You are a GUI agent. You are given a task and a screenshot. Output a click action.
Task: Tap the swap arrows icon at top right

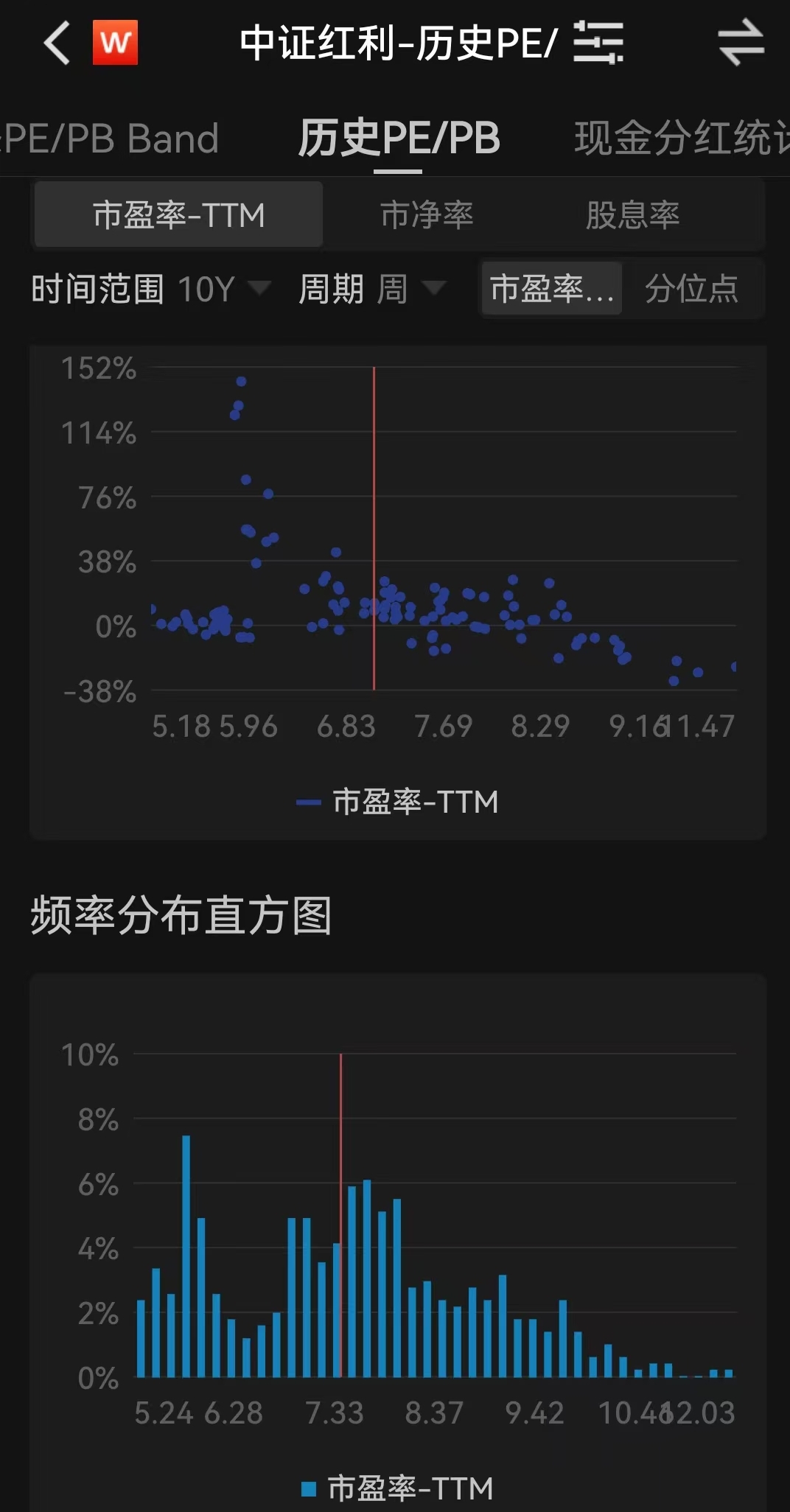pos(741,43)
